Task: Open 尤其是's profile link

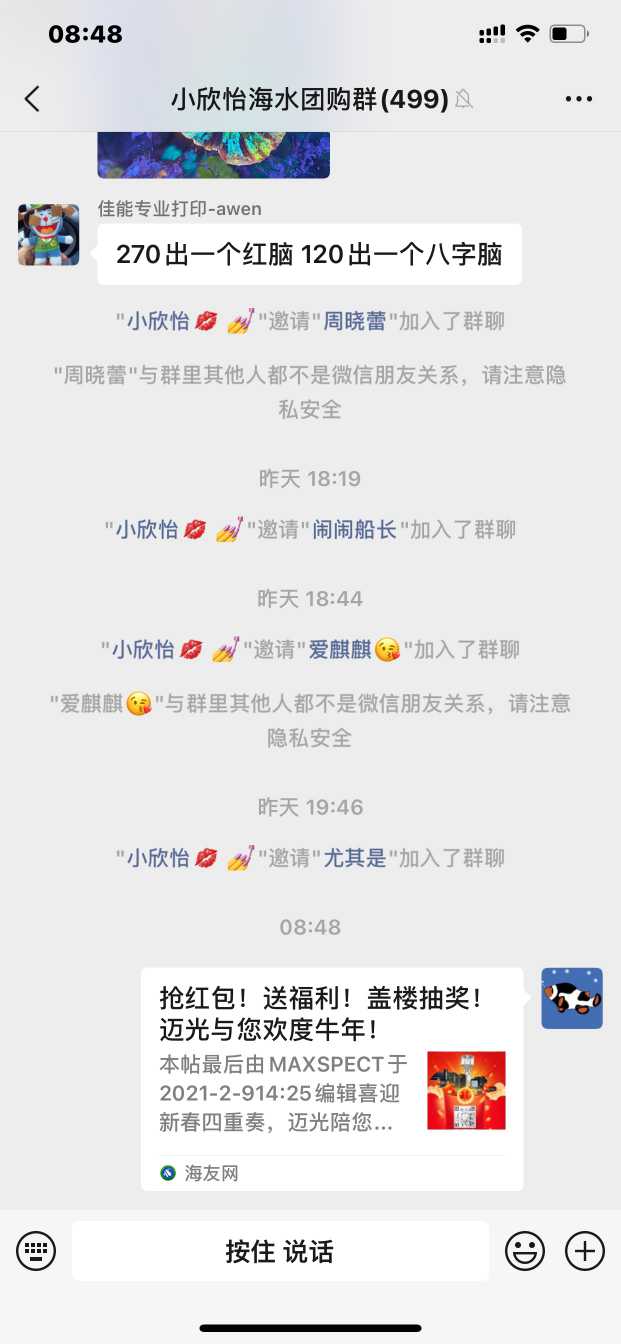Action: [x=355, y=858]
